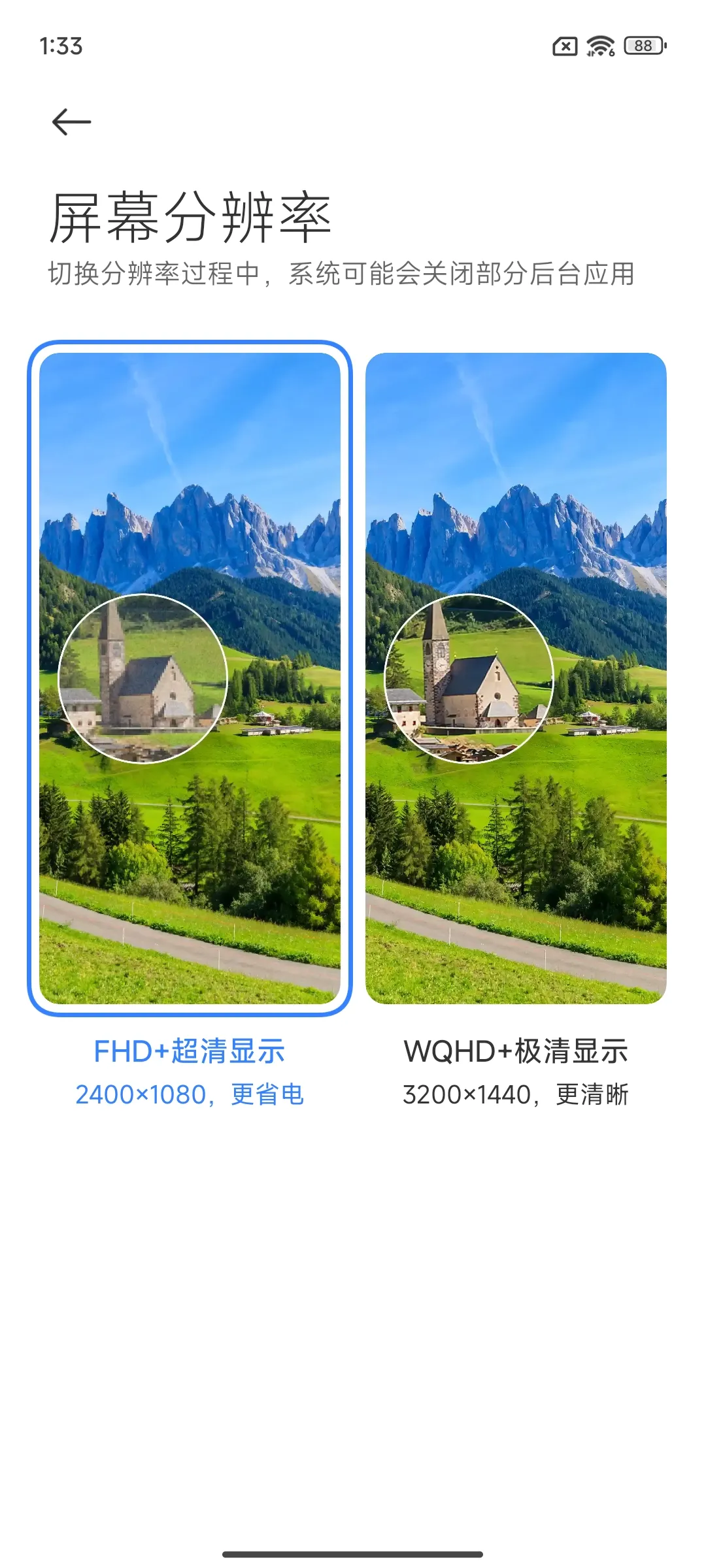Select WQHD+ 3200×1440 resolution option
The image size is (706, 1568).
pyautogui.click(x=516, y=678)
